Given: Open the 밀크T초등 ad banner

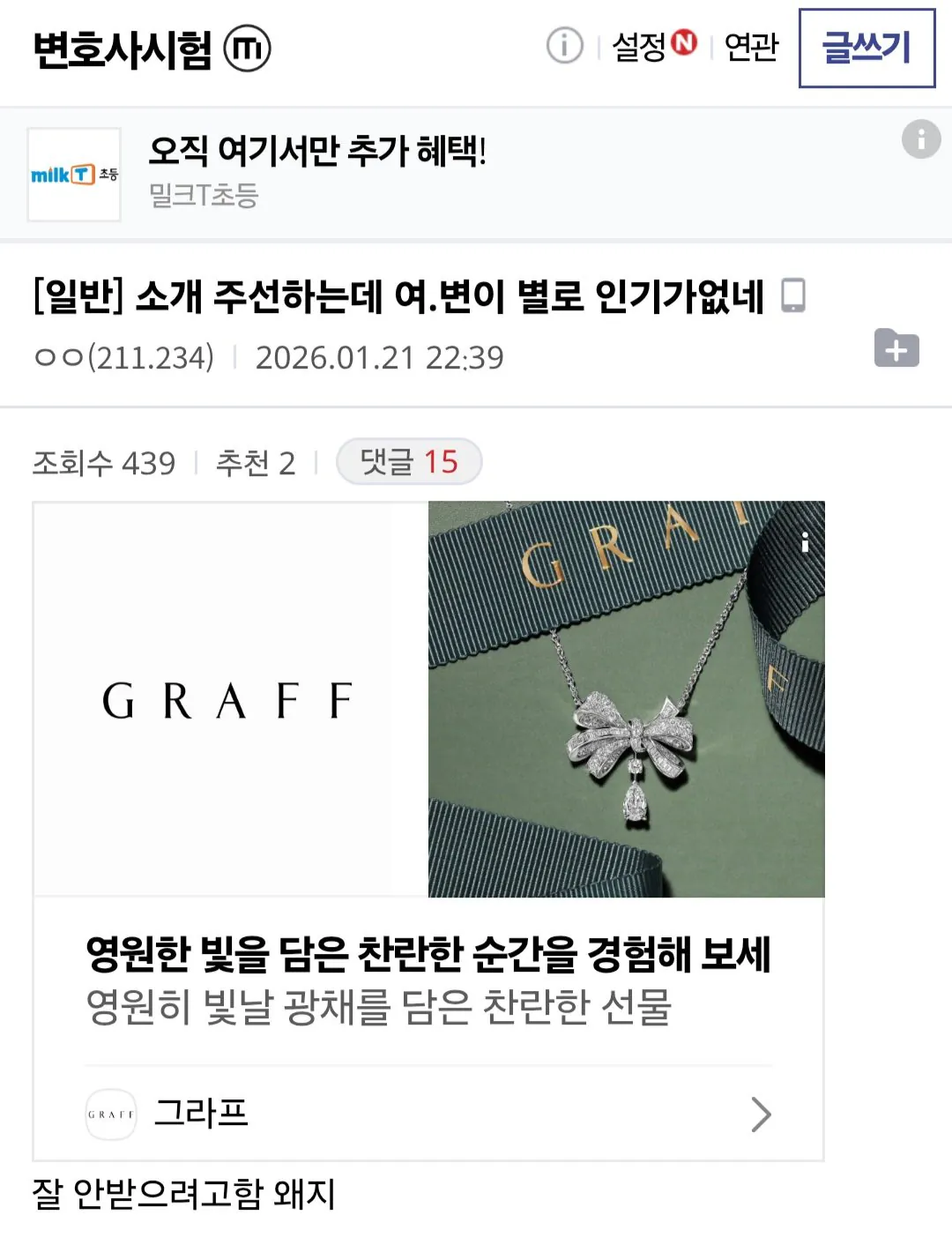Looking at the screenshot, I should click(317, 173).
